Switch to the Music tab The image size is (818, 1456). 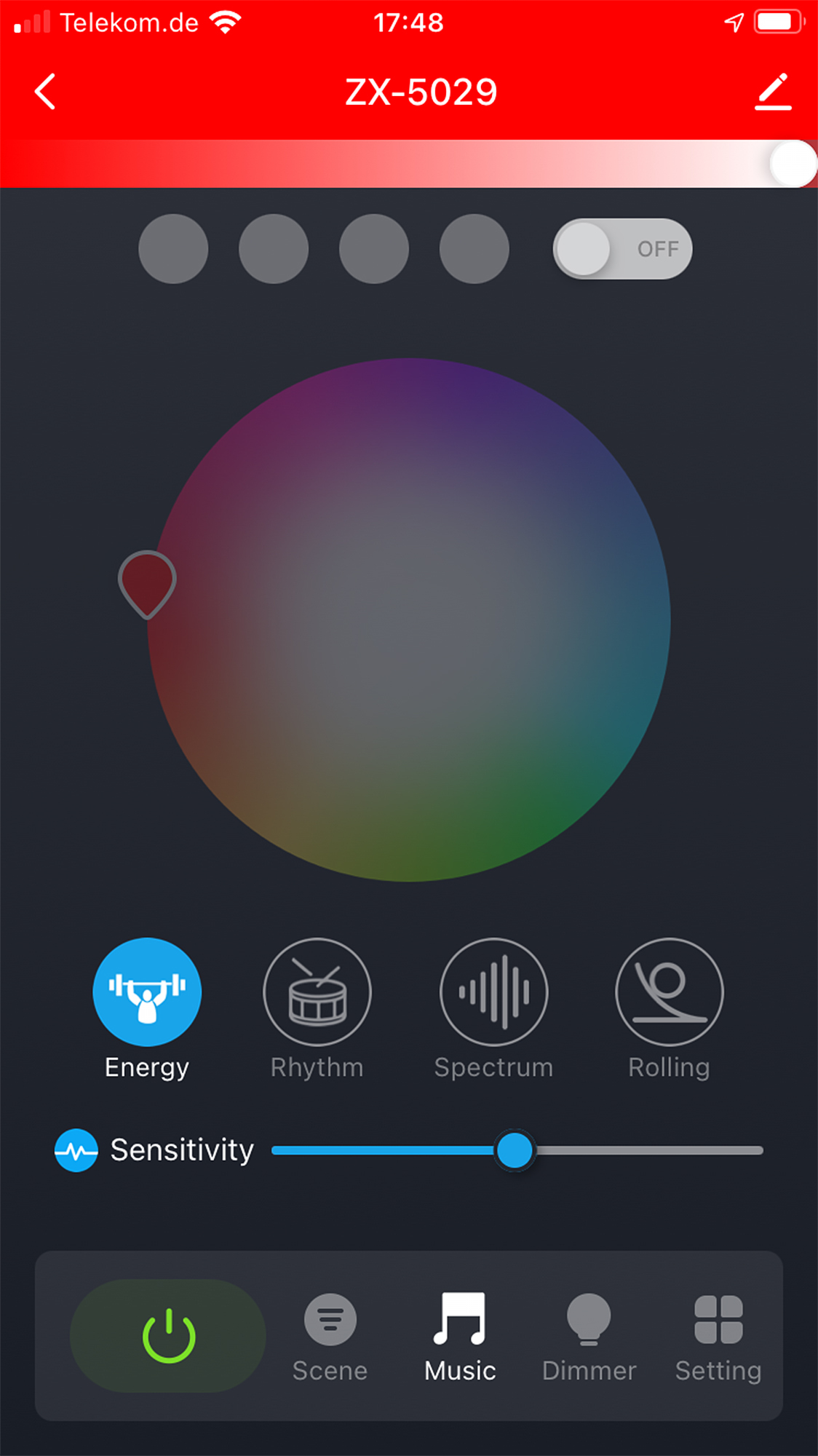click(460, 1337)
